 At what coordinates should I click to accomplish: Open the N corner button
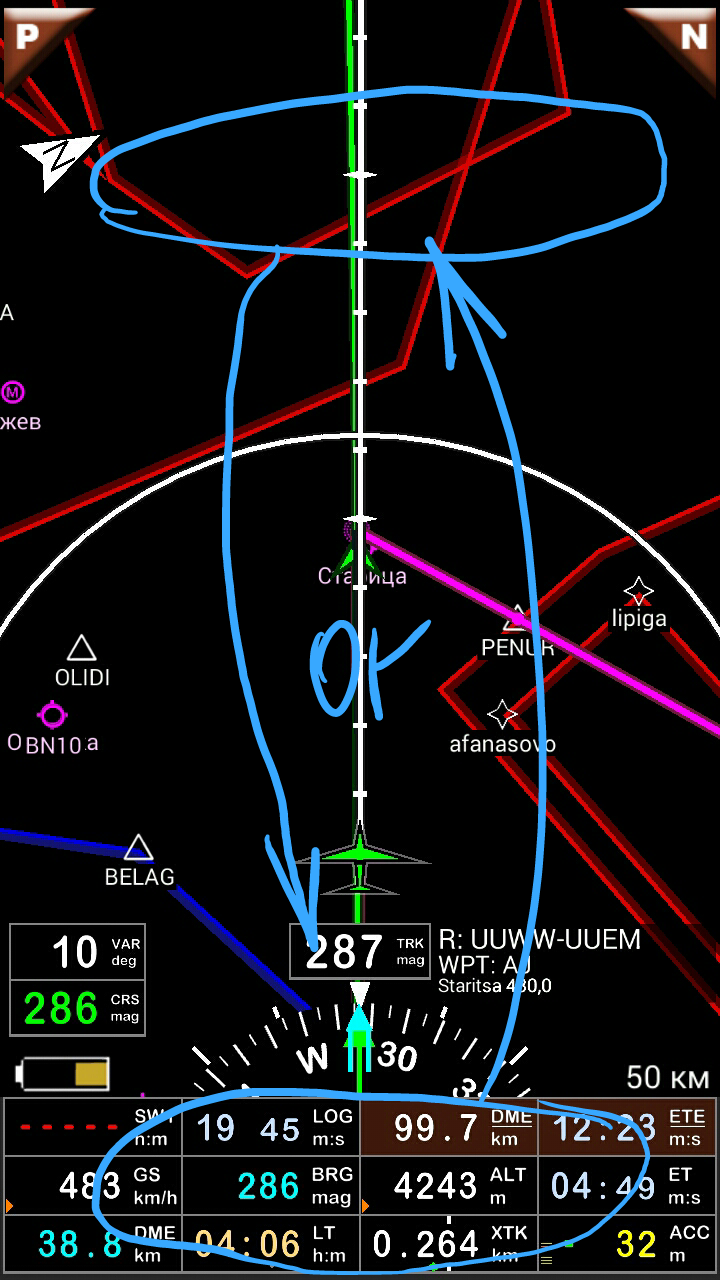coord(688,38)
